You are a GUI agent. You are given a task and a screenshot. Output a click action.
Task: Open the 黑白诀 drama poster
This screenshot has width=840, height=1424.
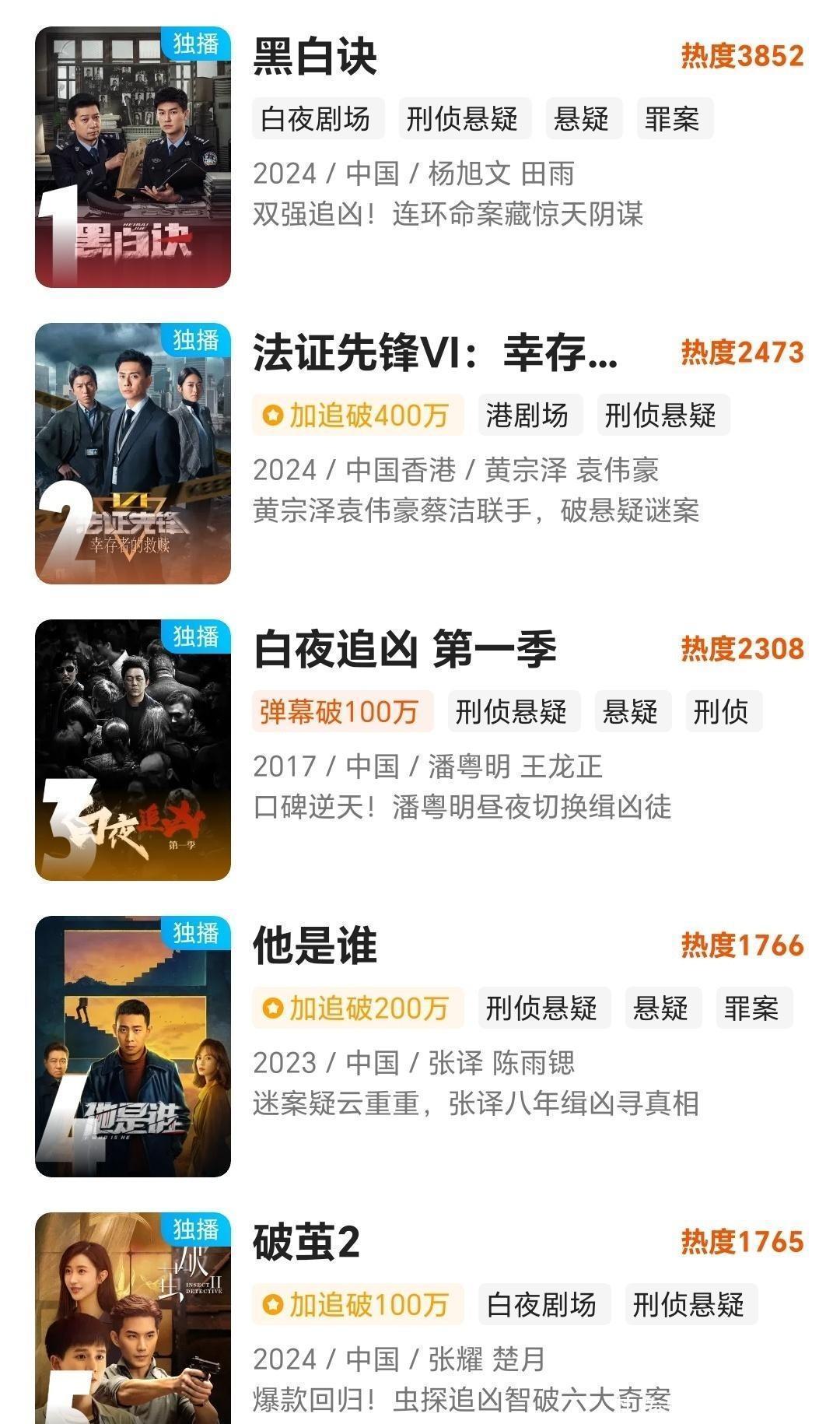pyautogui.click(x=133, y=157)
